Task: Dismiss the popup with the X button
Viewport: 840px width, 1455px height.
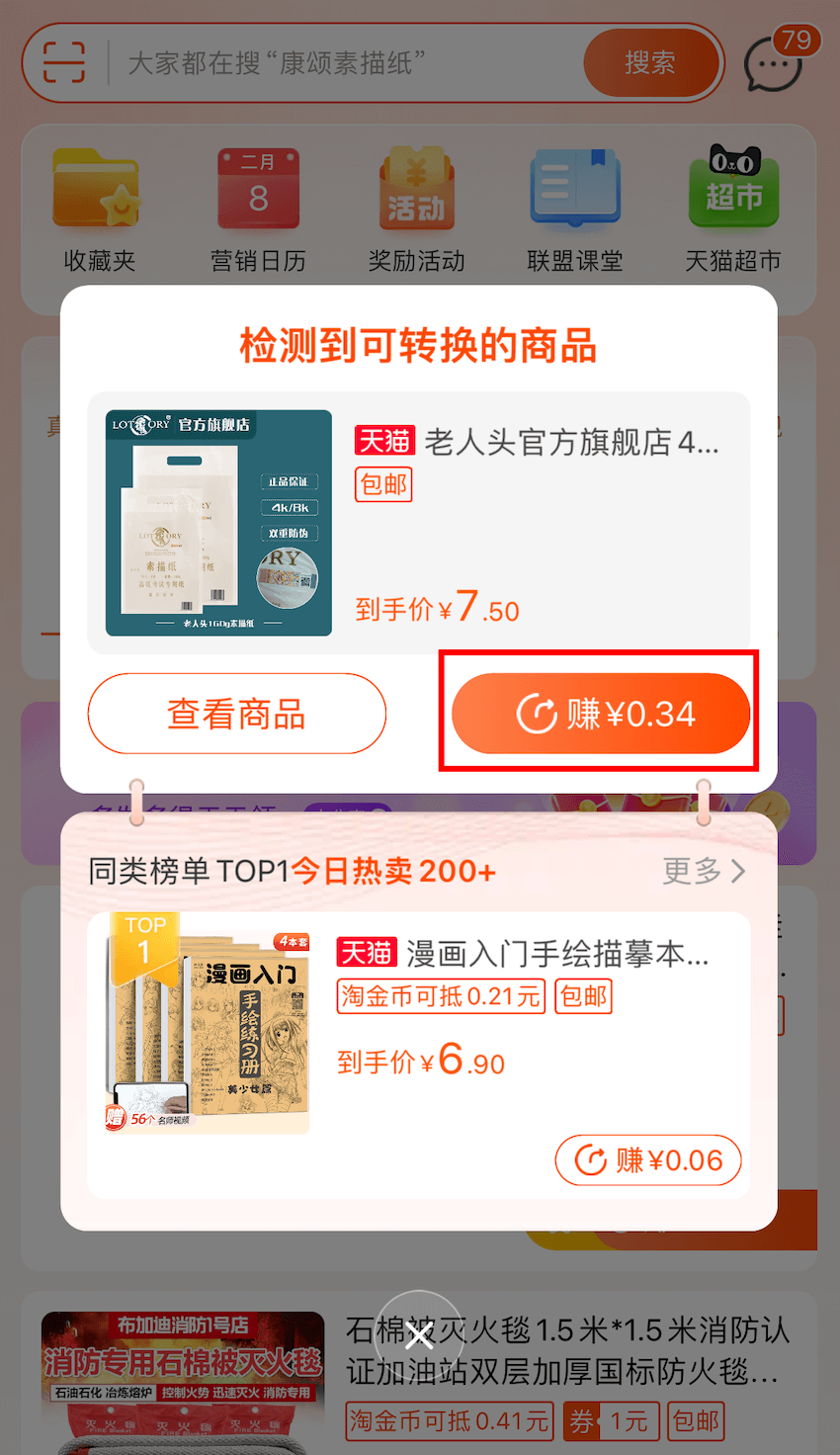Action: [419, 1336]
